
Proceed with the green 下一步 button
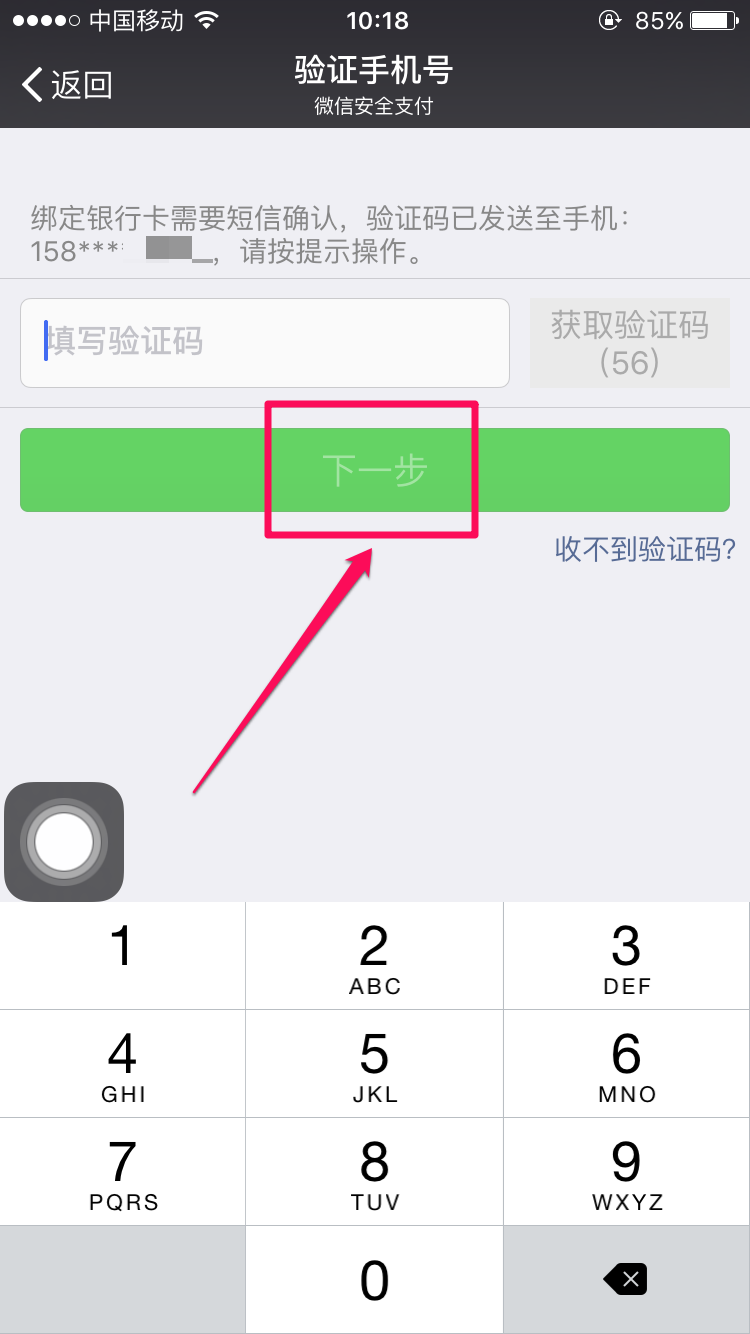coord(374,470)
